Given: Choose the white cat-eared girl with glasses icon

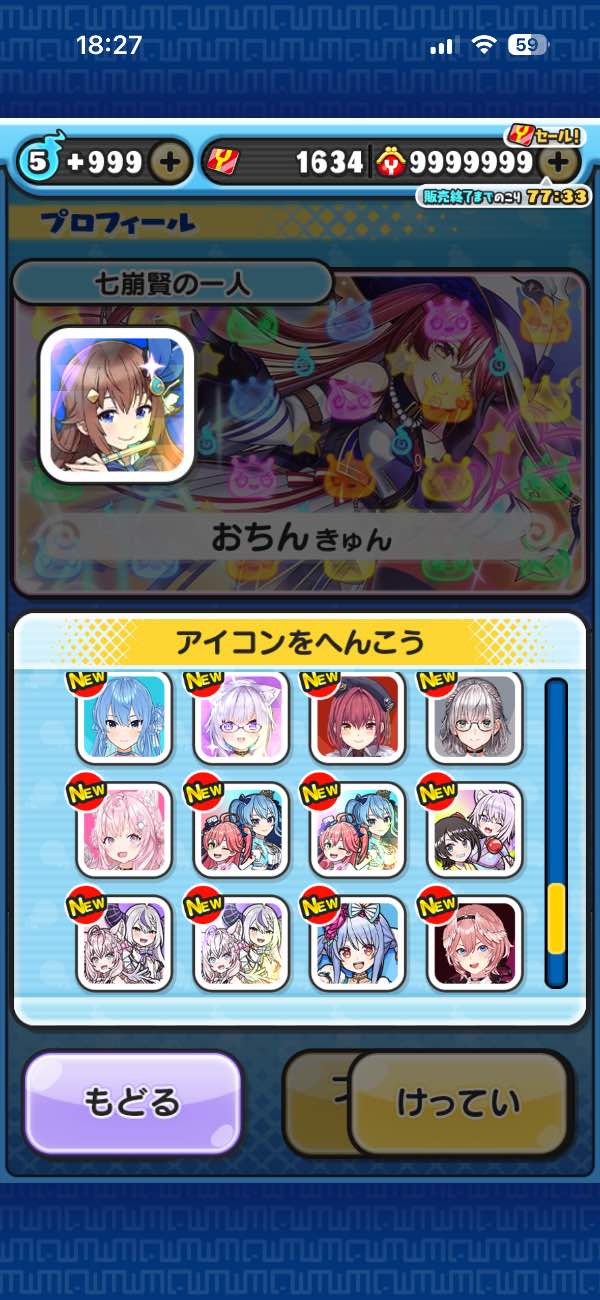Looking at the screenshot, I should point(241,718).
